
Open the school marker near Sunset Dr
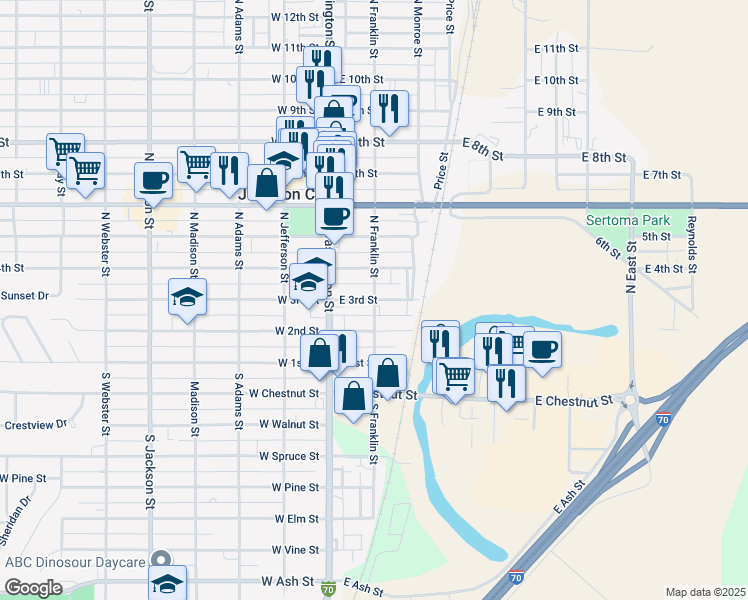pos(187,298)
